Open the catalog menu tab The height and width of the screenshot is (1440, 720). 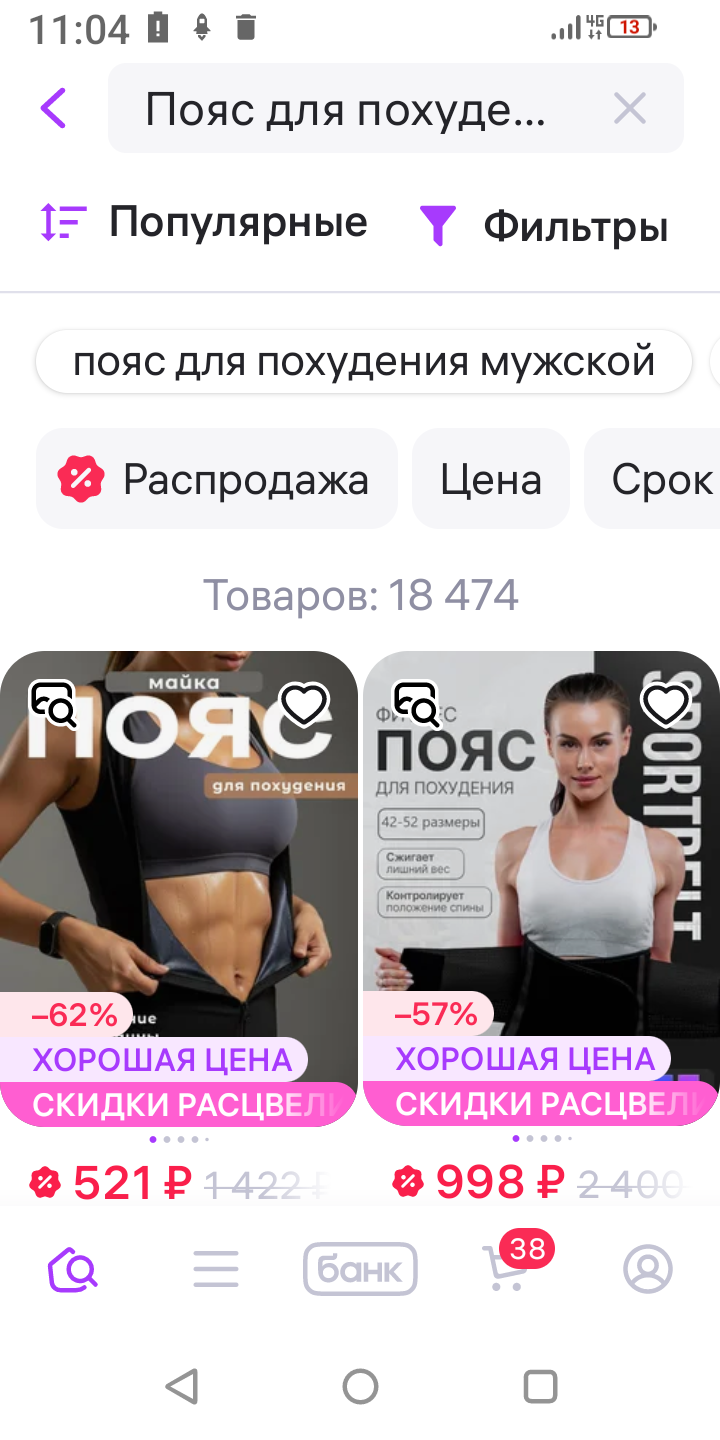(216, 1270)
